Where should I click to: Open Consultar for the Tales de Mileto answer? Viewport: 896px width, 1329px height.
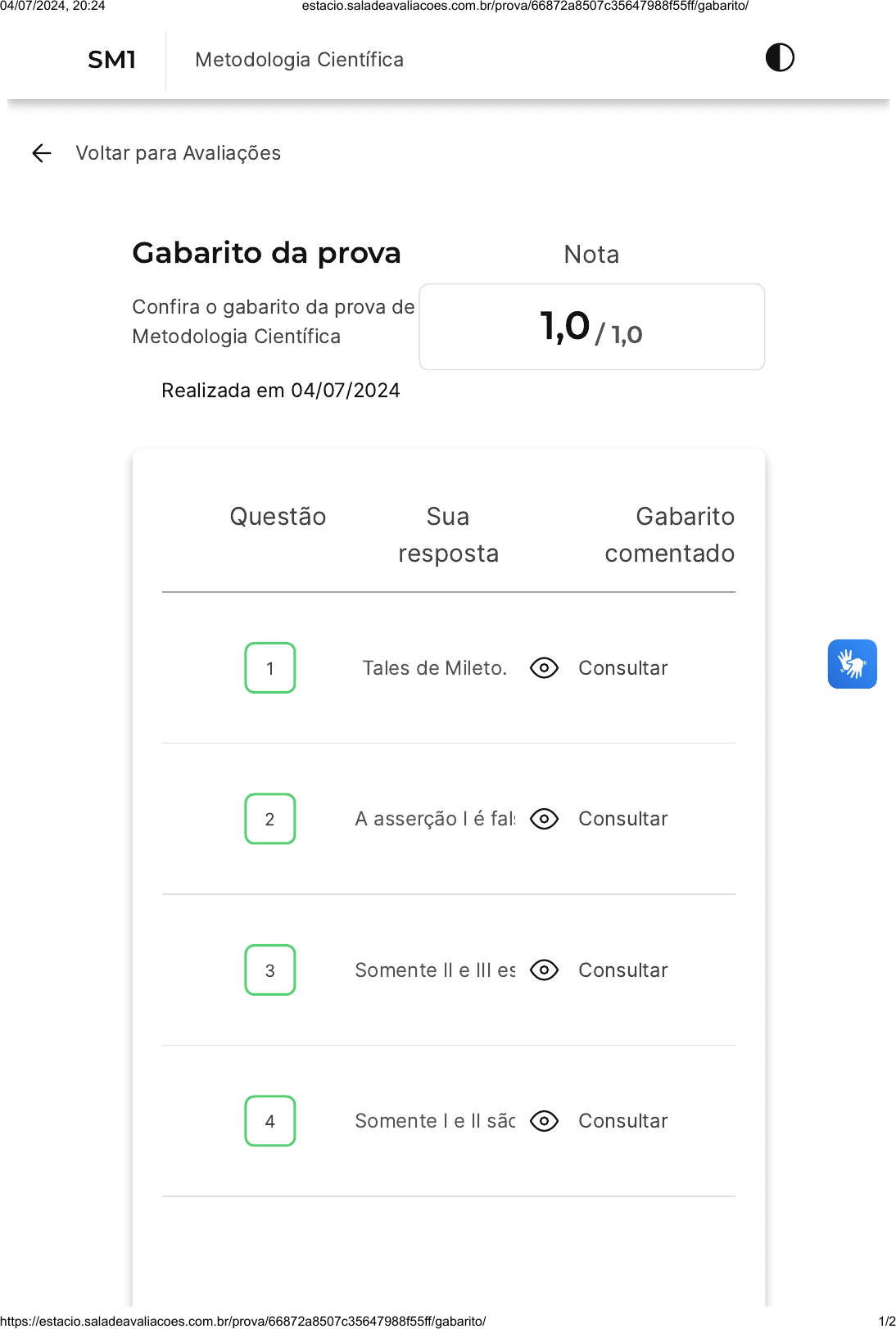(x=622, y=668)
